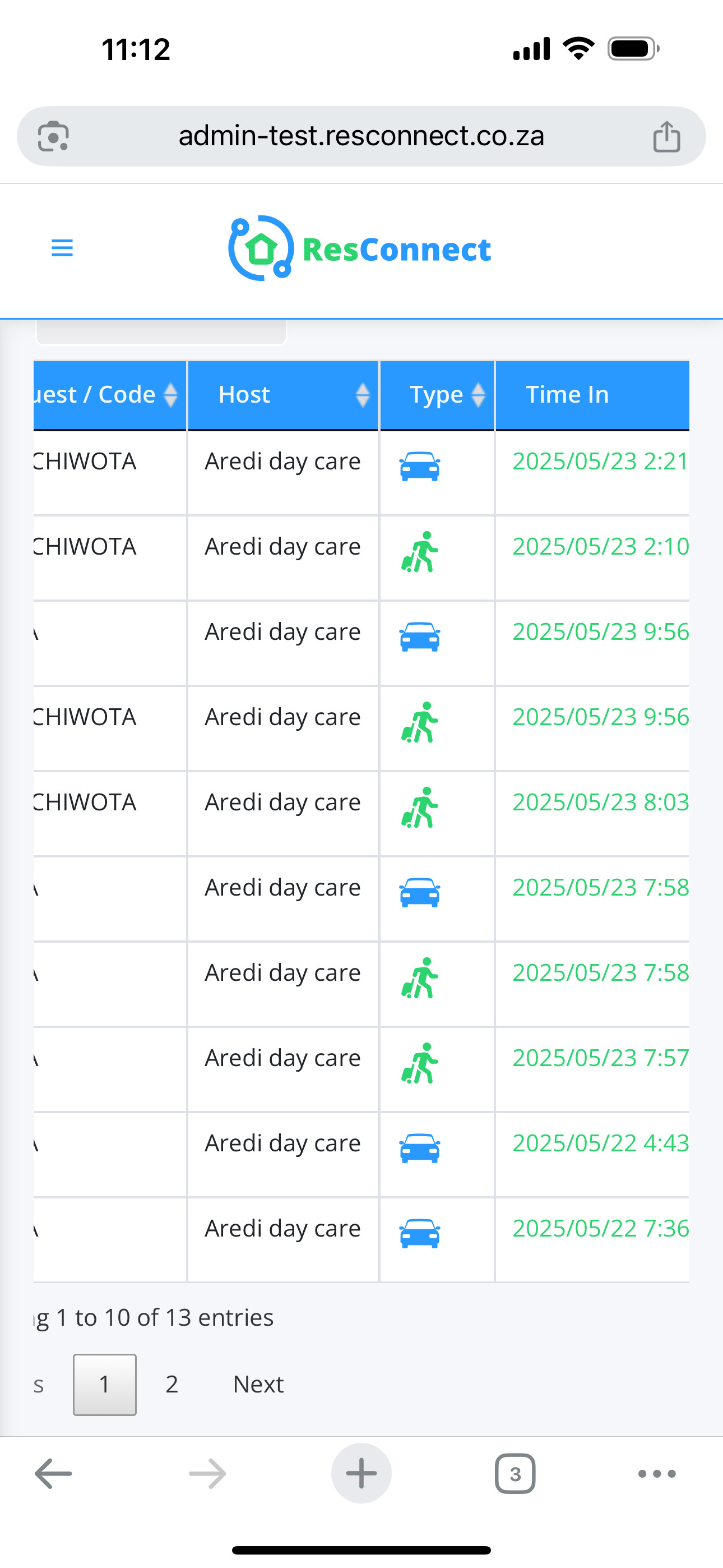Screen dimensions: 723x1568
Task: Share this page from the address bar
Action: point(666,136)
